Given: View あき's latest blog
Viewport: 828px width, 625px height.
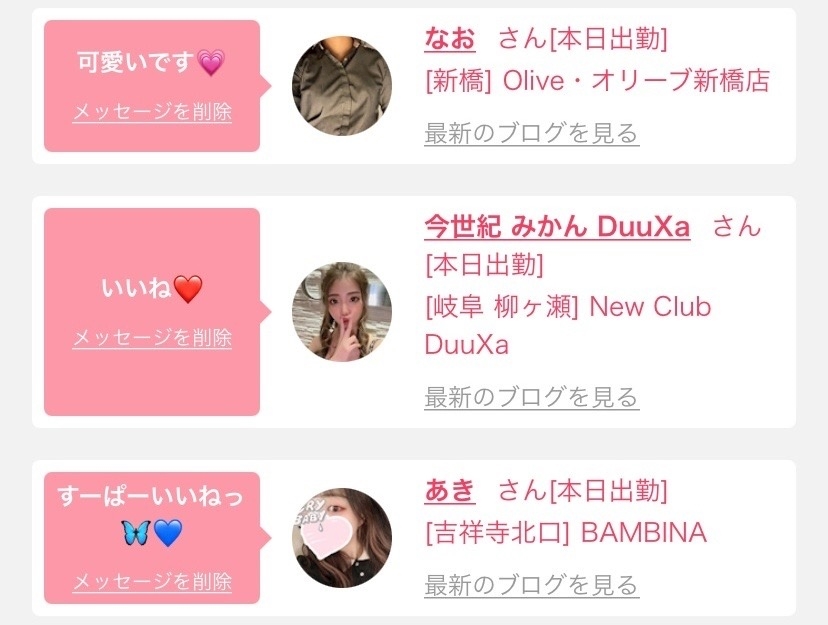Looking at the screenshot, I should (531, 585).
